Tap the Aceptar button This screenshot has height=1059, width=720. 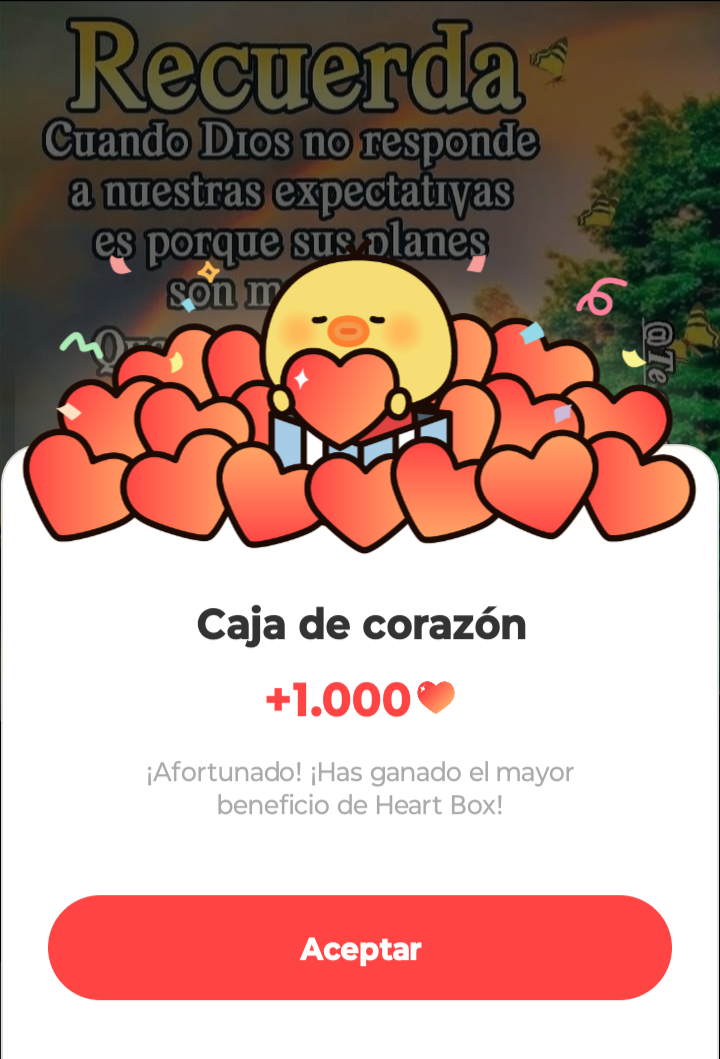tap(360, 948)
